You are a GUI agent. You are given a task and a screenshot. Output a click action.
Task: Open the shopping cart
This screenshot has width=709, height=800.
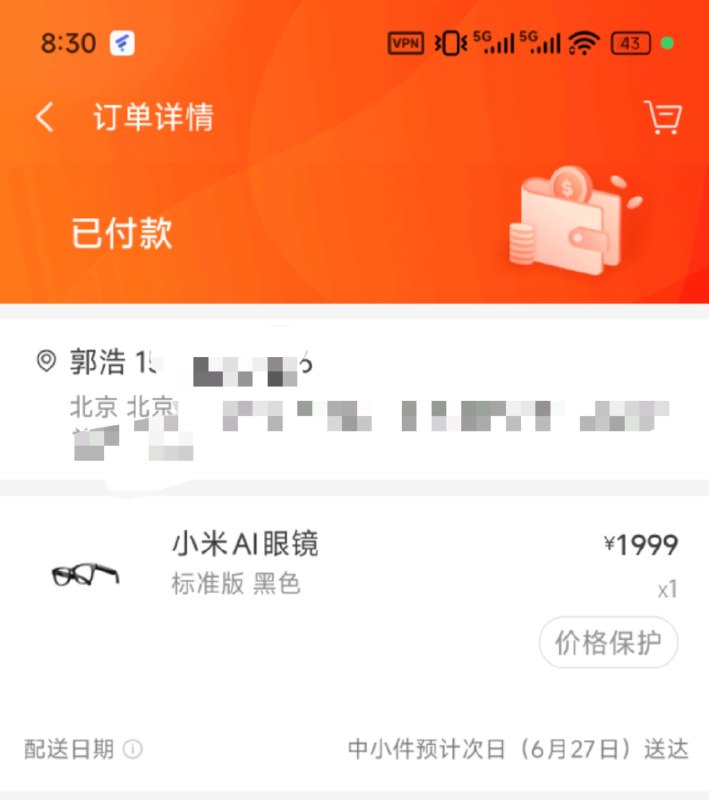(x=663, y=118)
